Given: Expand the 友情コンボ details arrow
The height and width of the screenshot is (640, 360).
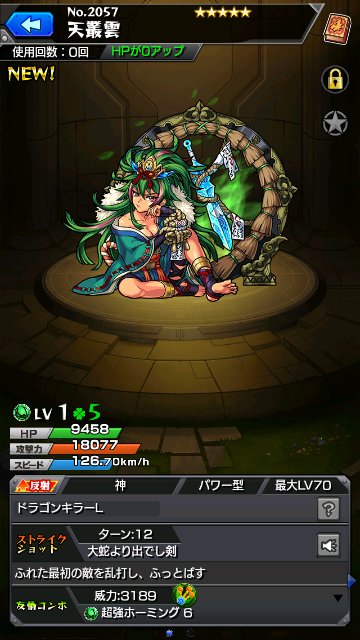Looking at the screenshot, I should tap(338, 598).
